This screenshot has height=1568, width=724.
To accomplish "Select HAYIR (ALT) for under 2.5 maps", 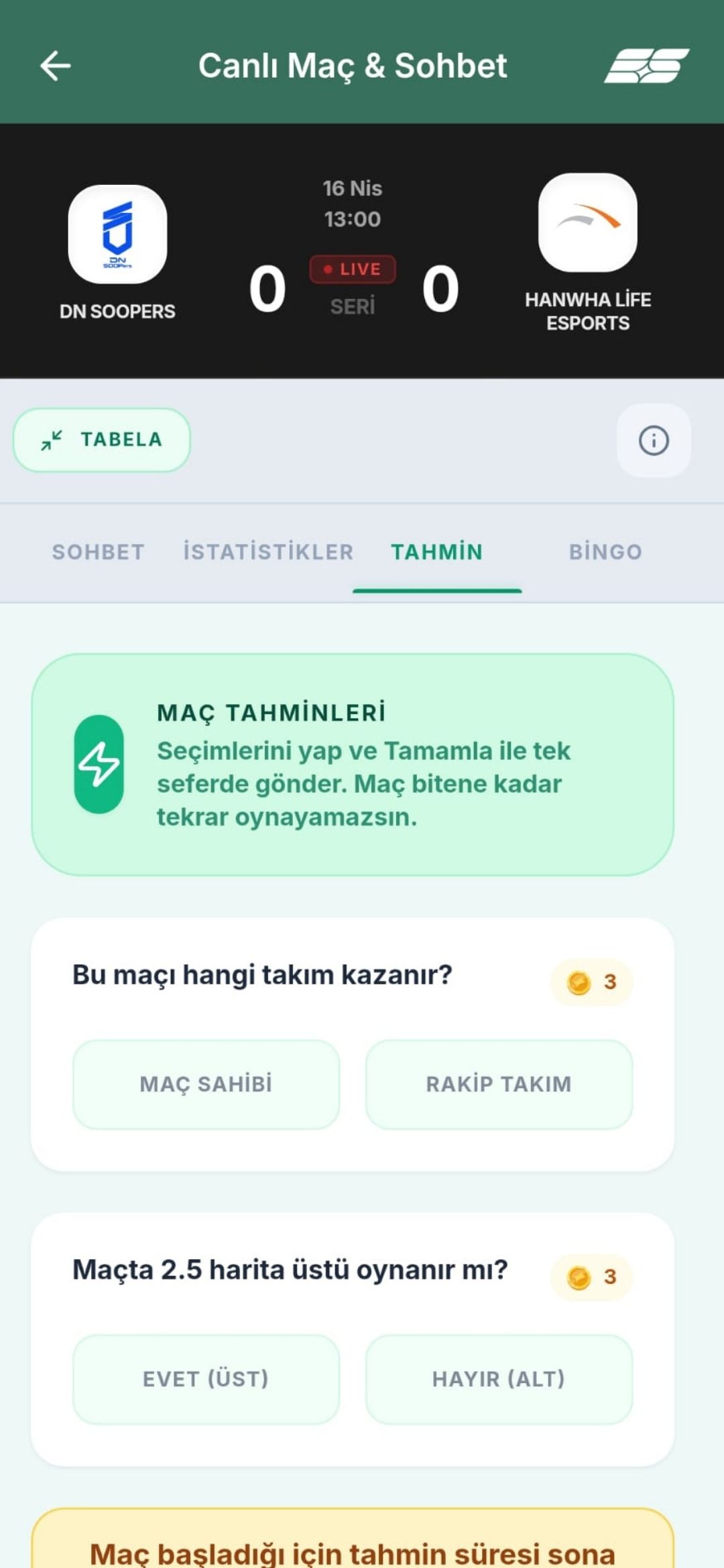I will point(499,1378).
